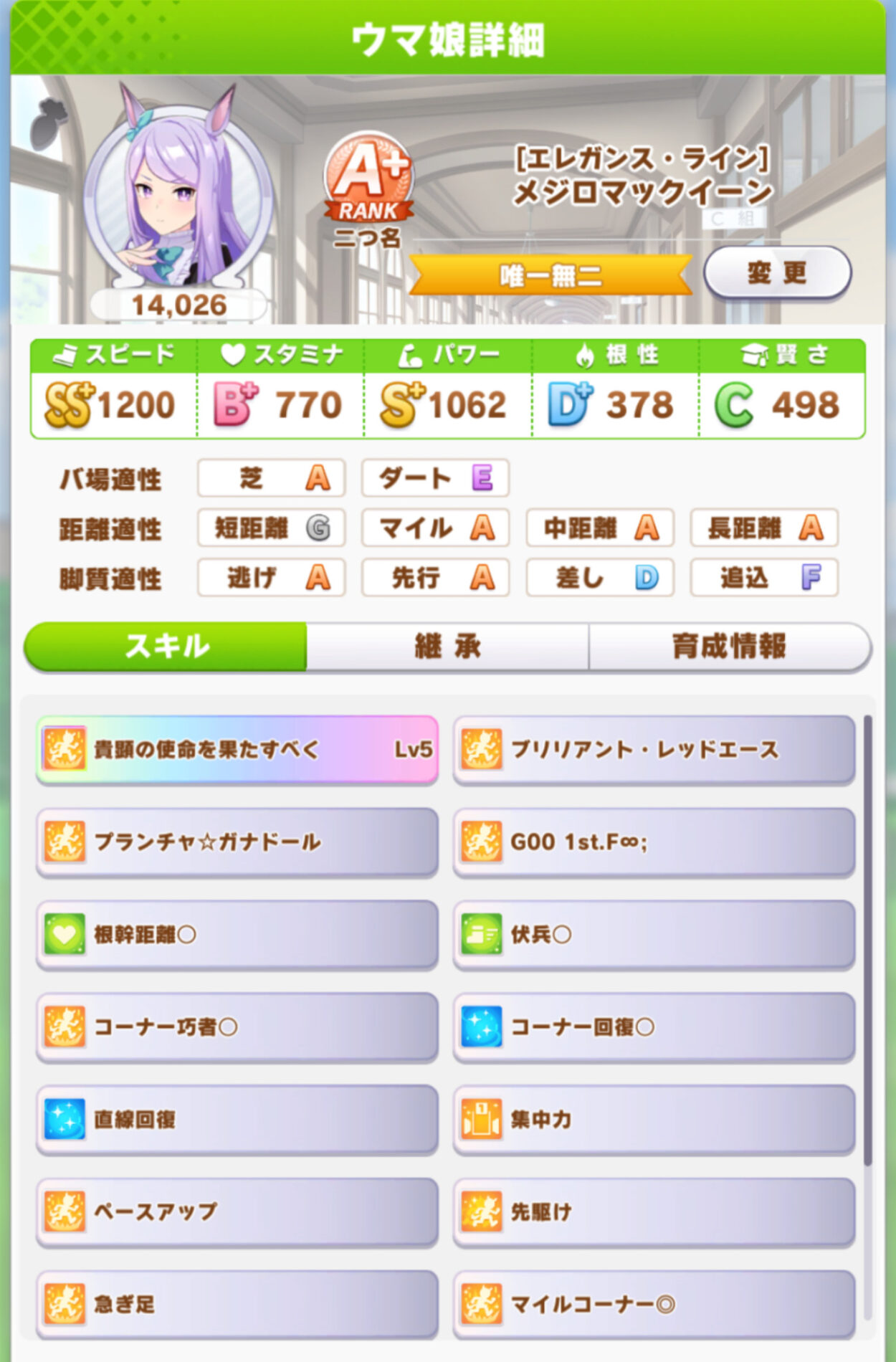Select the 急ぎ足 skill
This screenshot has height=1362, width=896.
[237, 1304]
